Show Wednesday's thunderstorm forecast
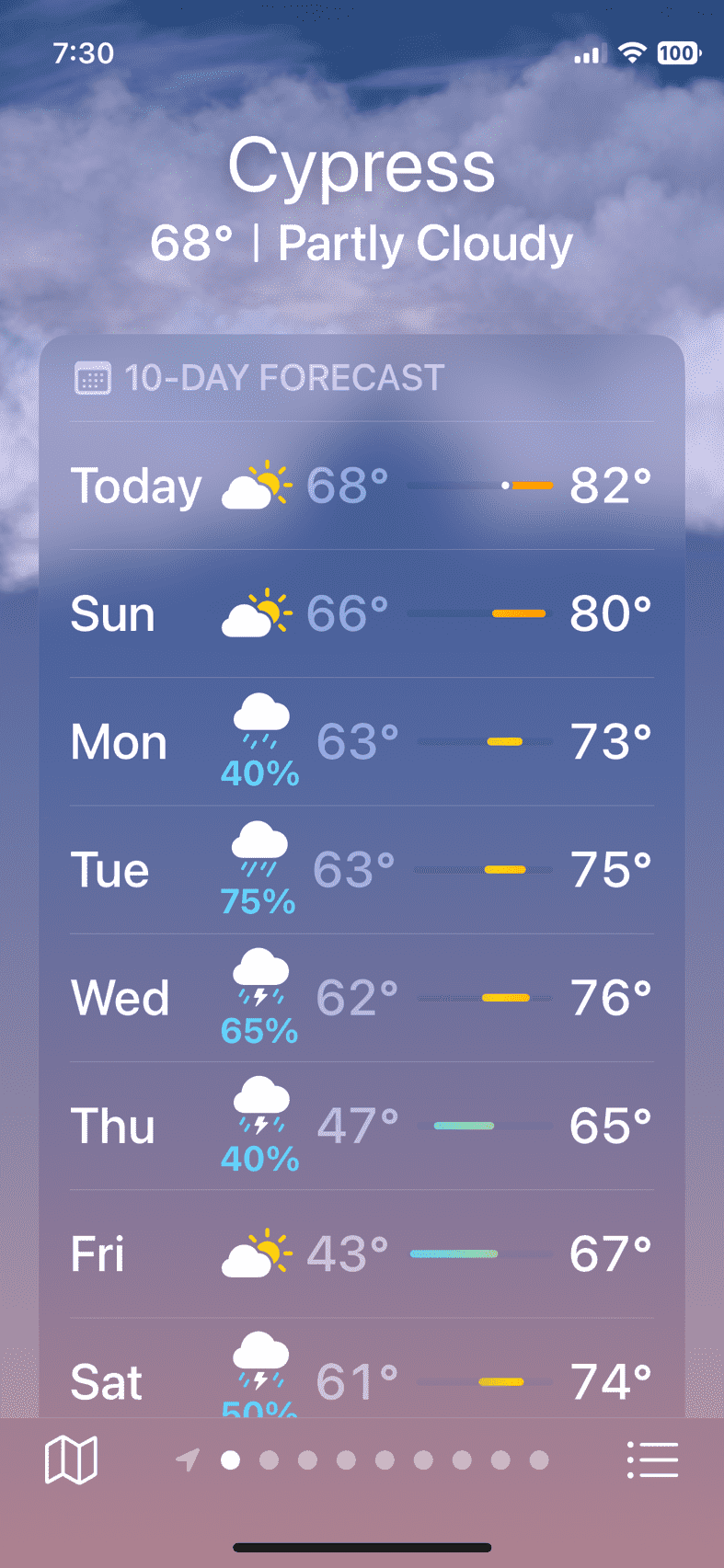Viewport: 724px width, 1568px height. (x=362, y=998)
